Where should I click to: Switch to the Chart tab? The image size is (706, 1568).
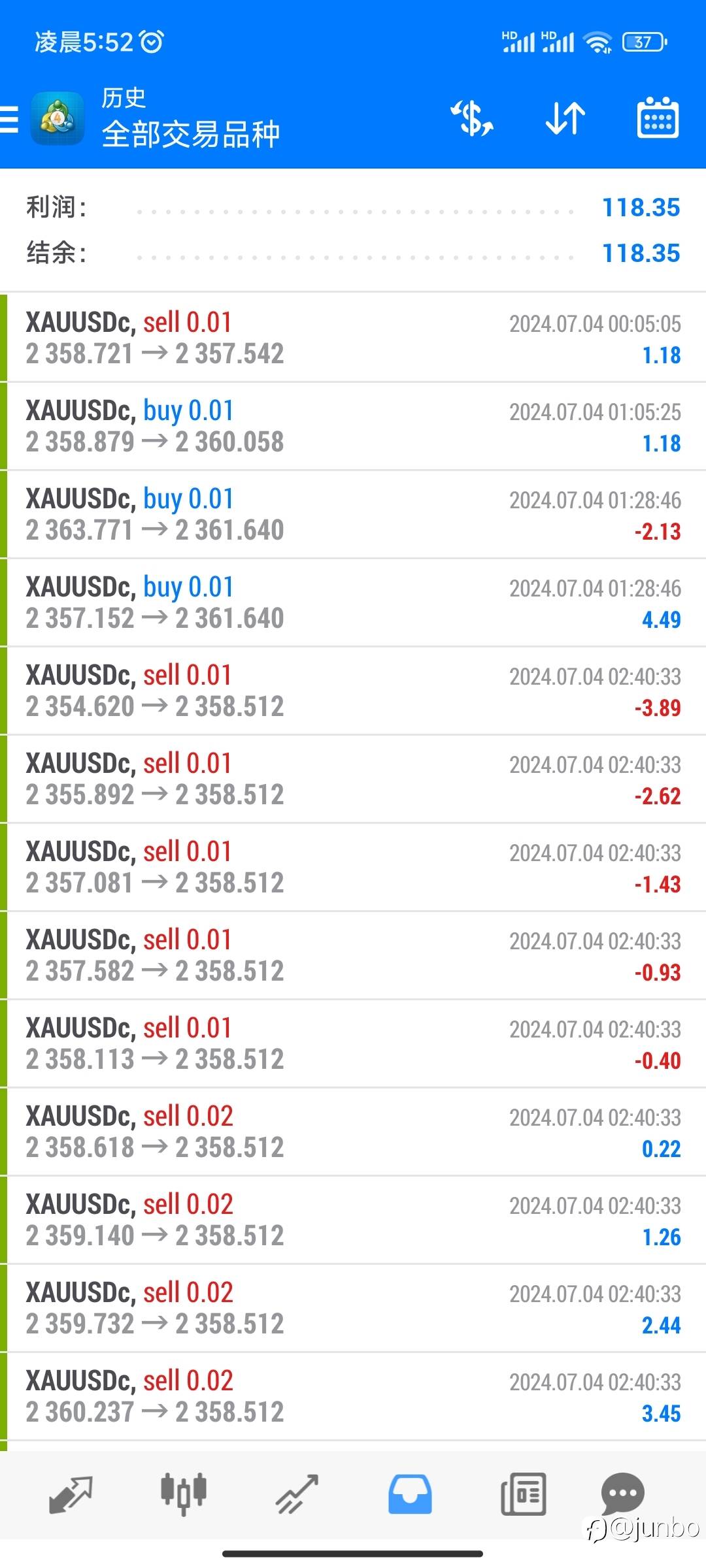184,1494
